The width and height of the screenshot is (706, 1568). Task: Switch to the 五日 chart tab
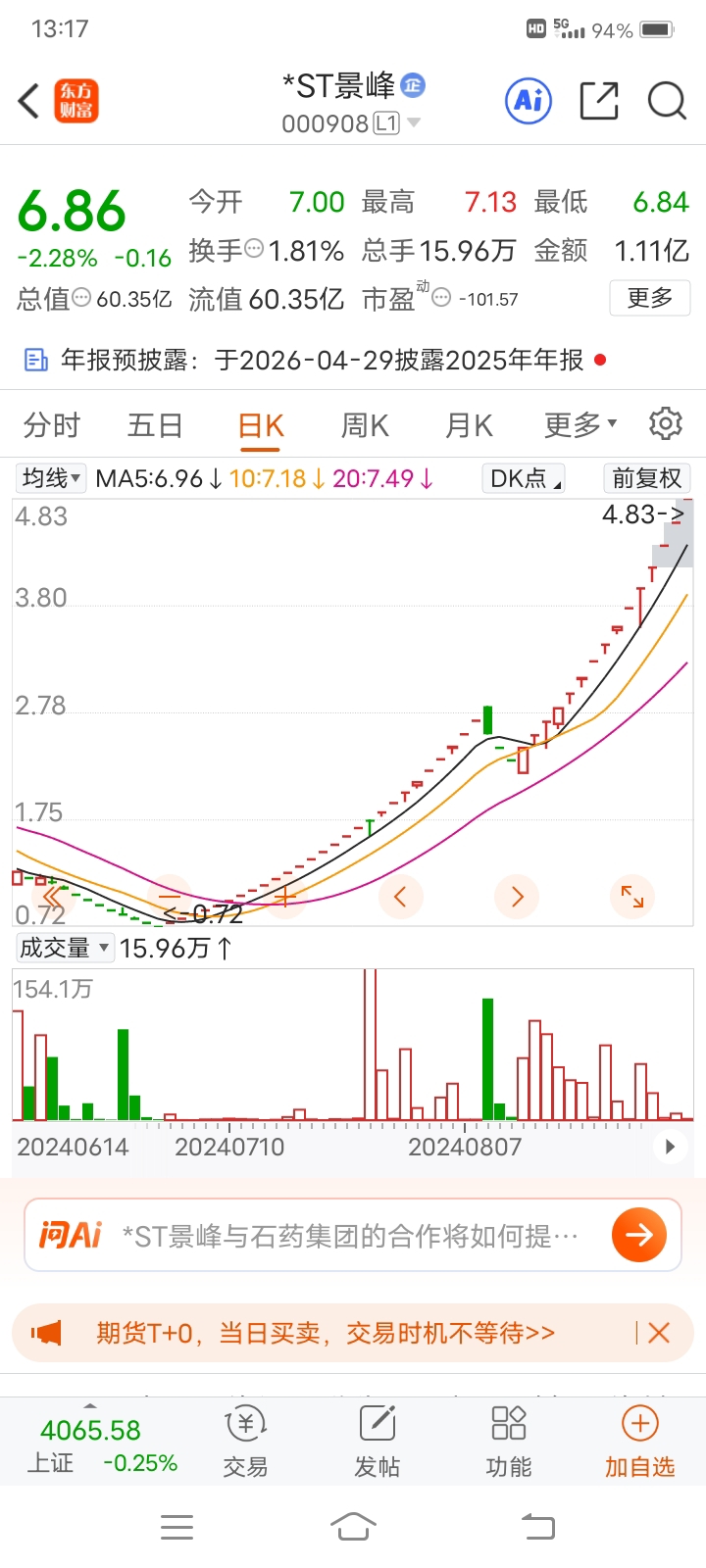tap(156, 426)
